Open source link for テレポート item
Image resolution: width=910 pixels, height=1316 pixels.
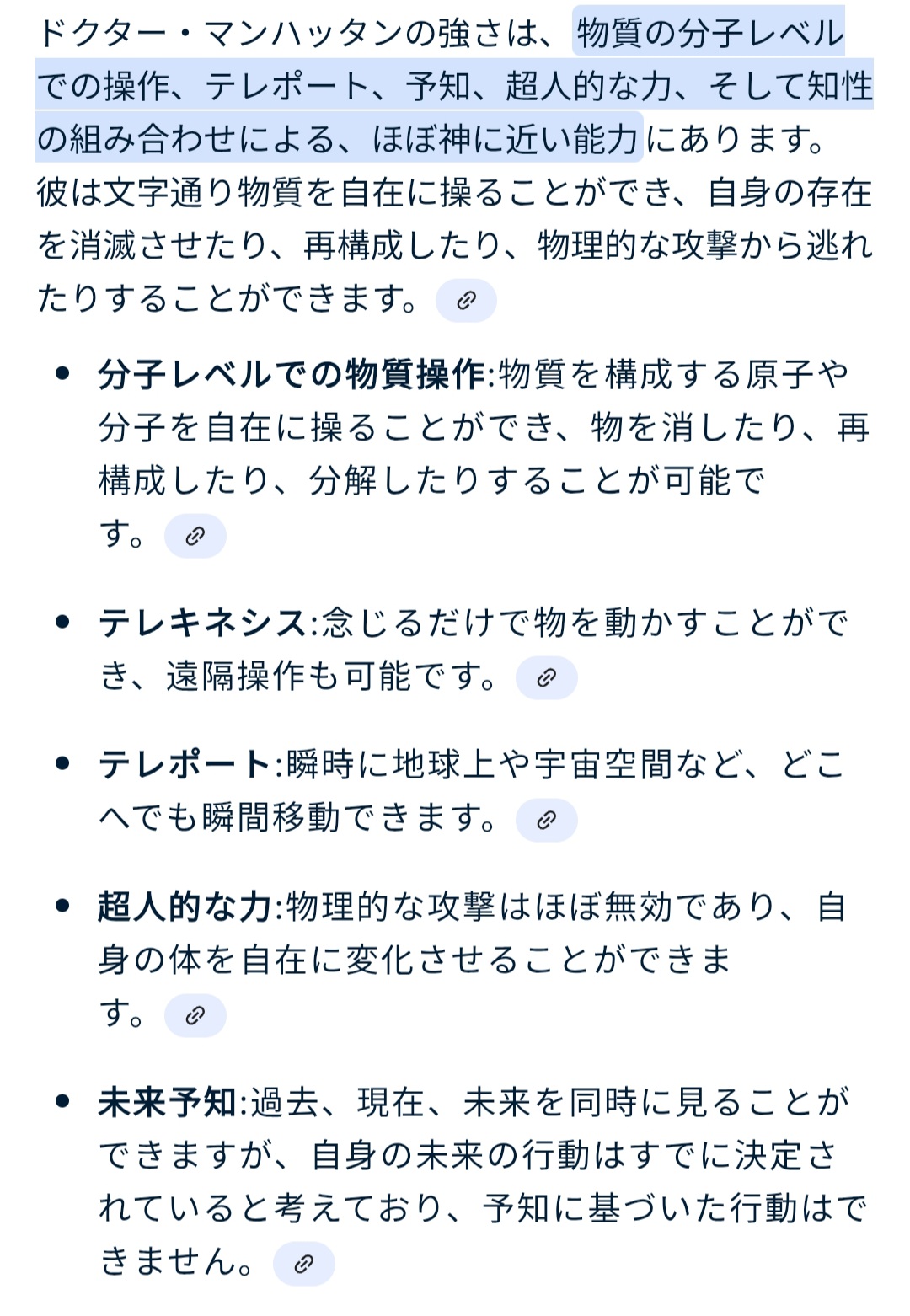tap(546, 820)
